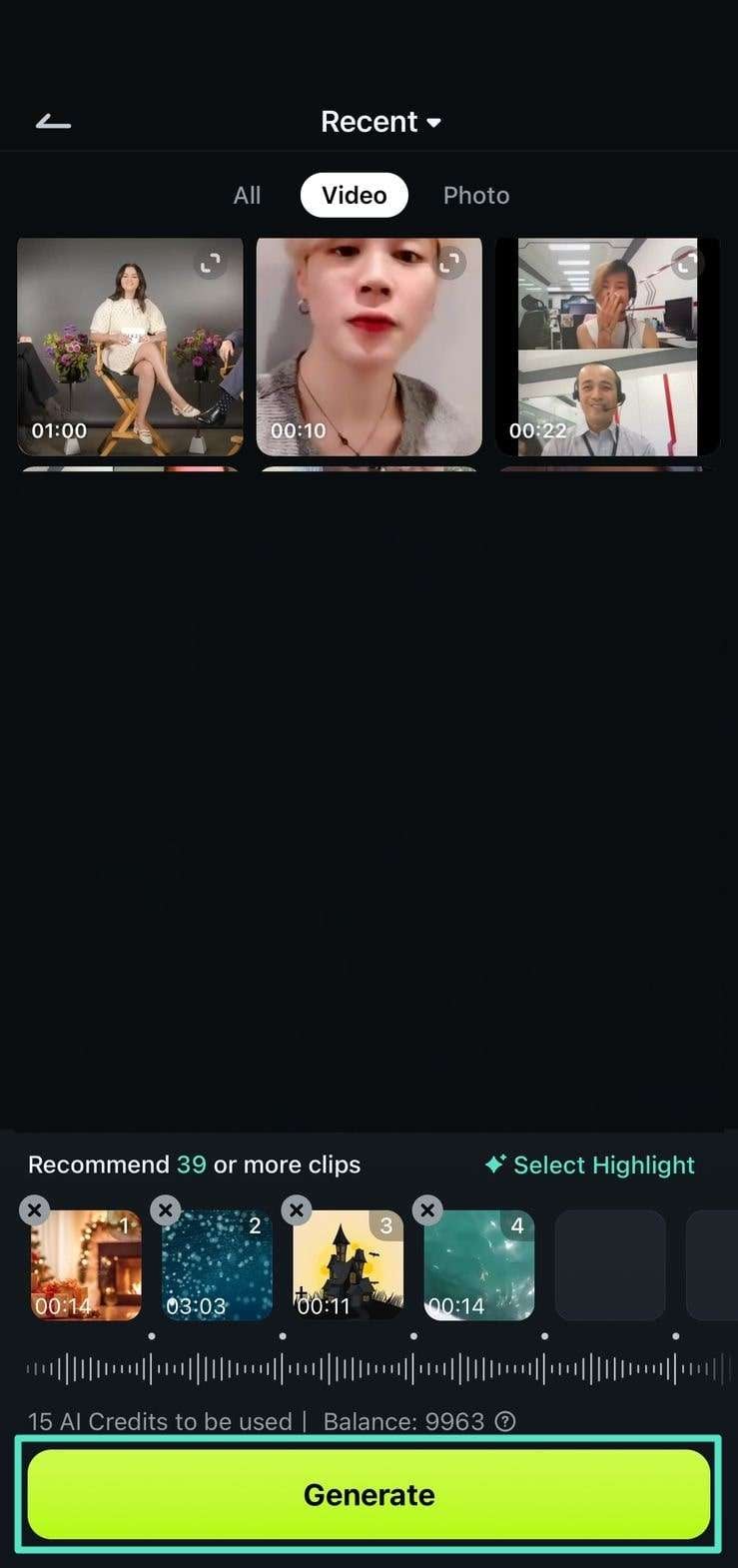Select the Video tab
This screenshot has width=738, height=1568.
click(x=354, y=196)
